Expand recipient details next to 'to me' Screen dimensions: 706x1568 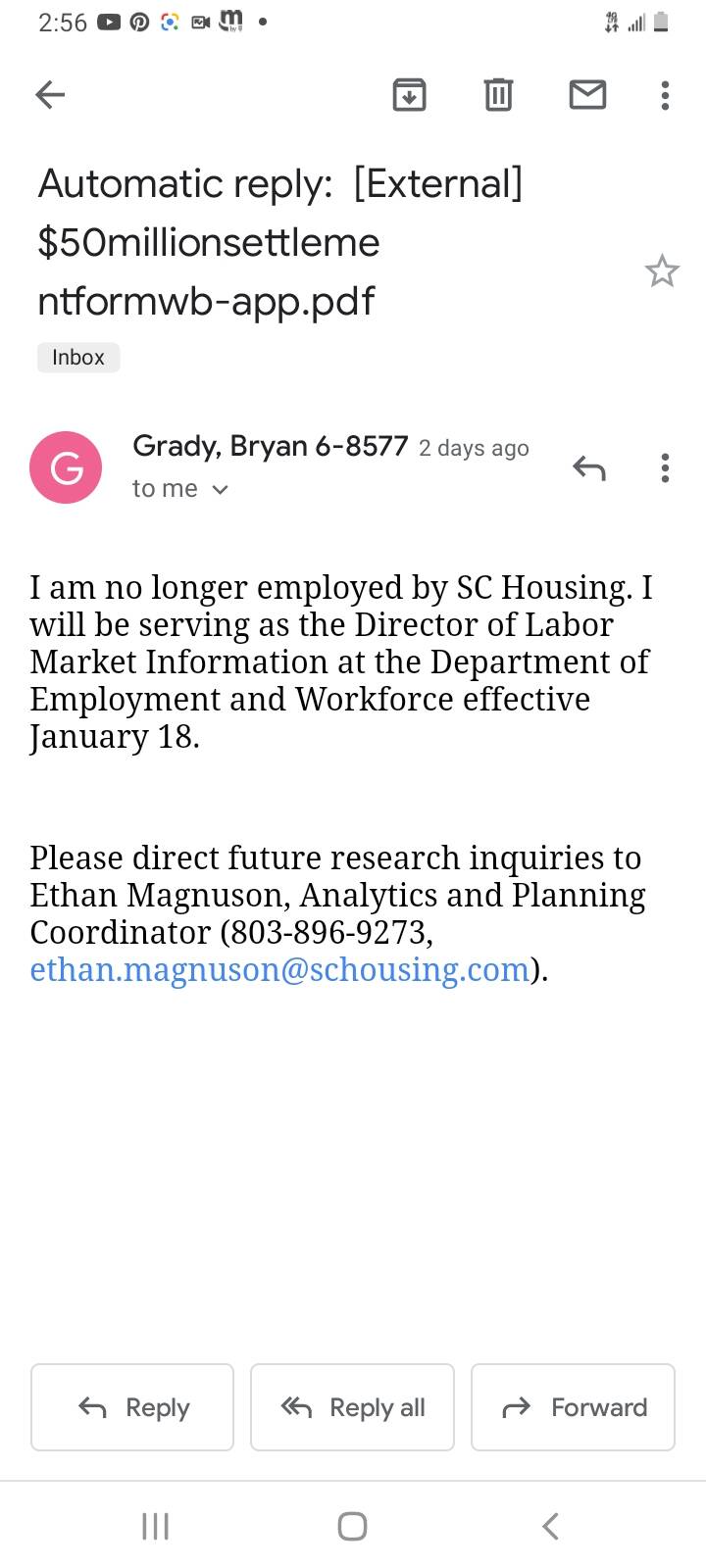click(220, 489)
